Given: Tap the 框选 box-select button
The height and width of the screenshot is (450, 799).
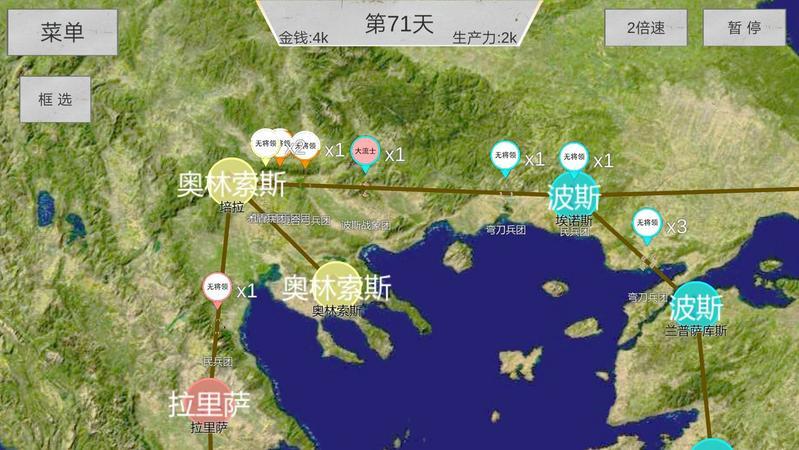Looking at the screenshot, I should pyautogui.click(x=56, y=99).
